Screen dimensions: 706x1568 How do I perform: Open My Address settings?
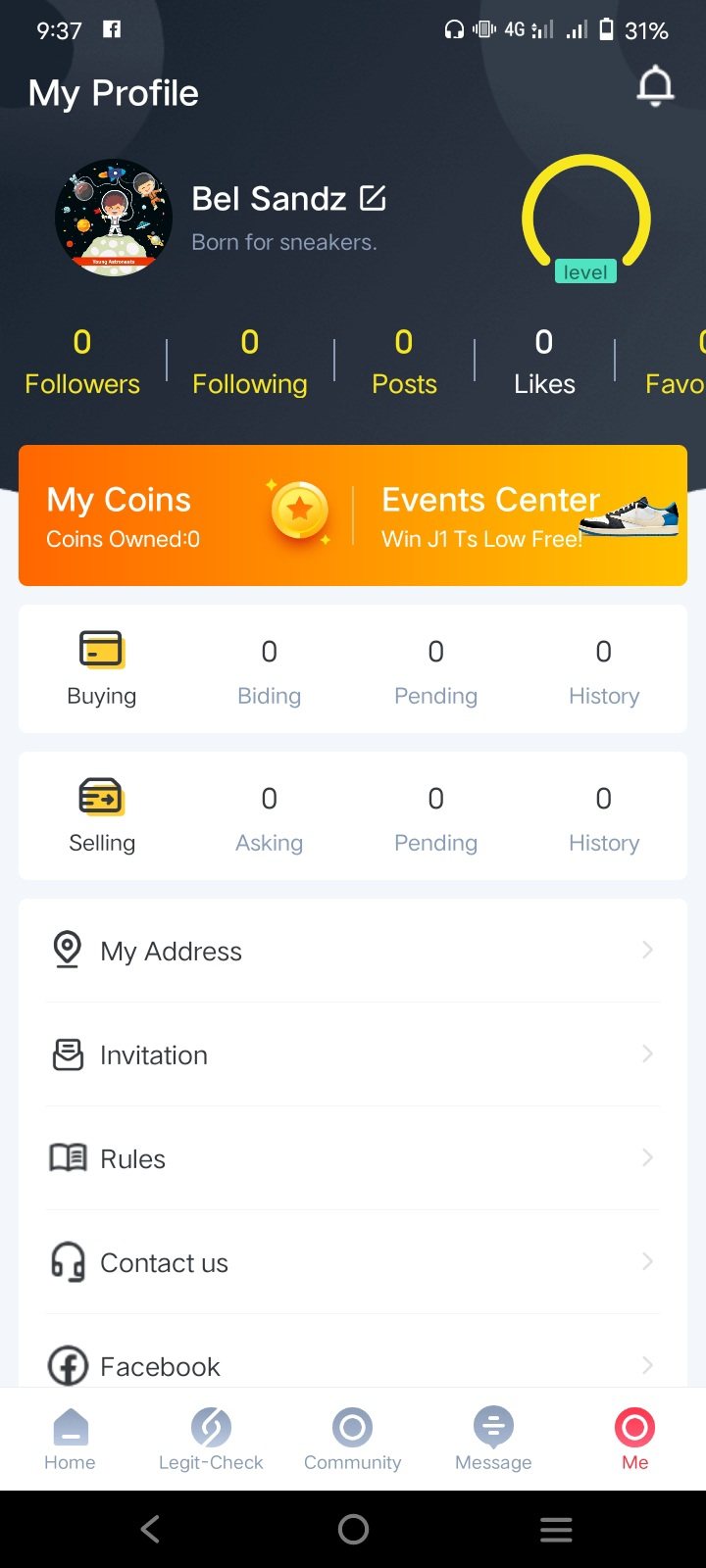[353, 951]
